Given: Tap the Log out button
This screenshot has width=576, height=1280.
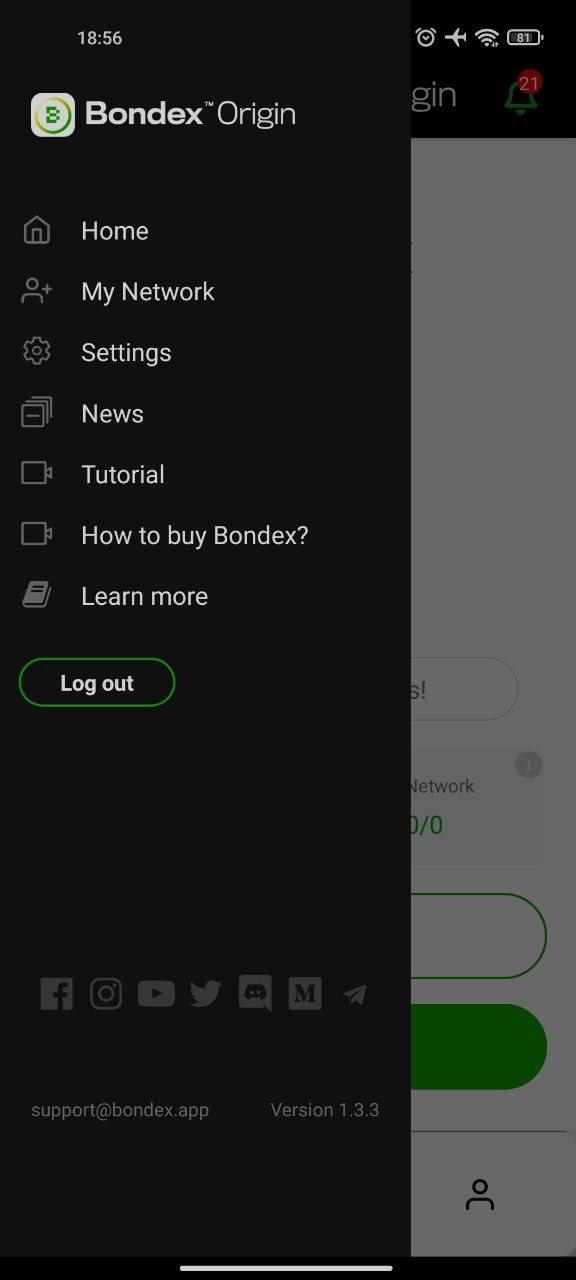Looking at the screenshot, I should [97, 683].
